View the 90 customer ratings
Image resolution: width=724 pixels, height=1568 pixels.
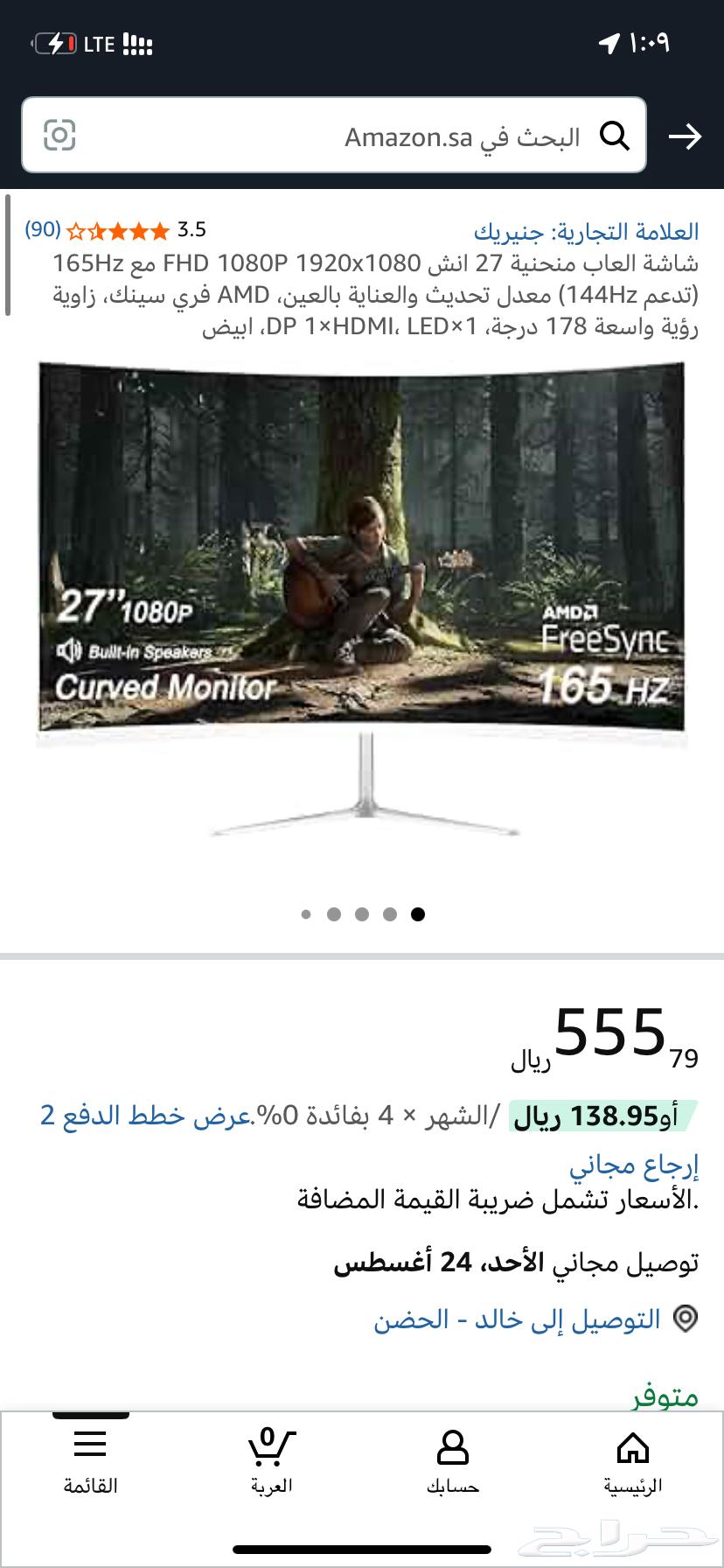click(x=43, y=230)
